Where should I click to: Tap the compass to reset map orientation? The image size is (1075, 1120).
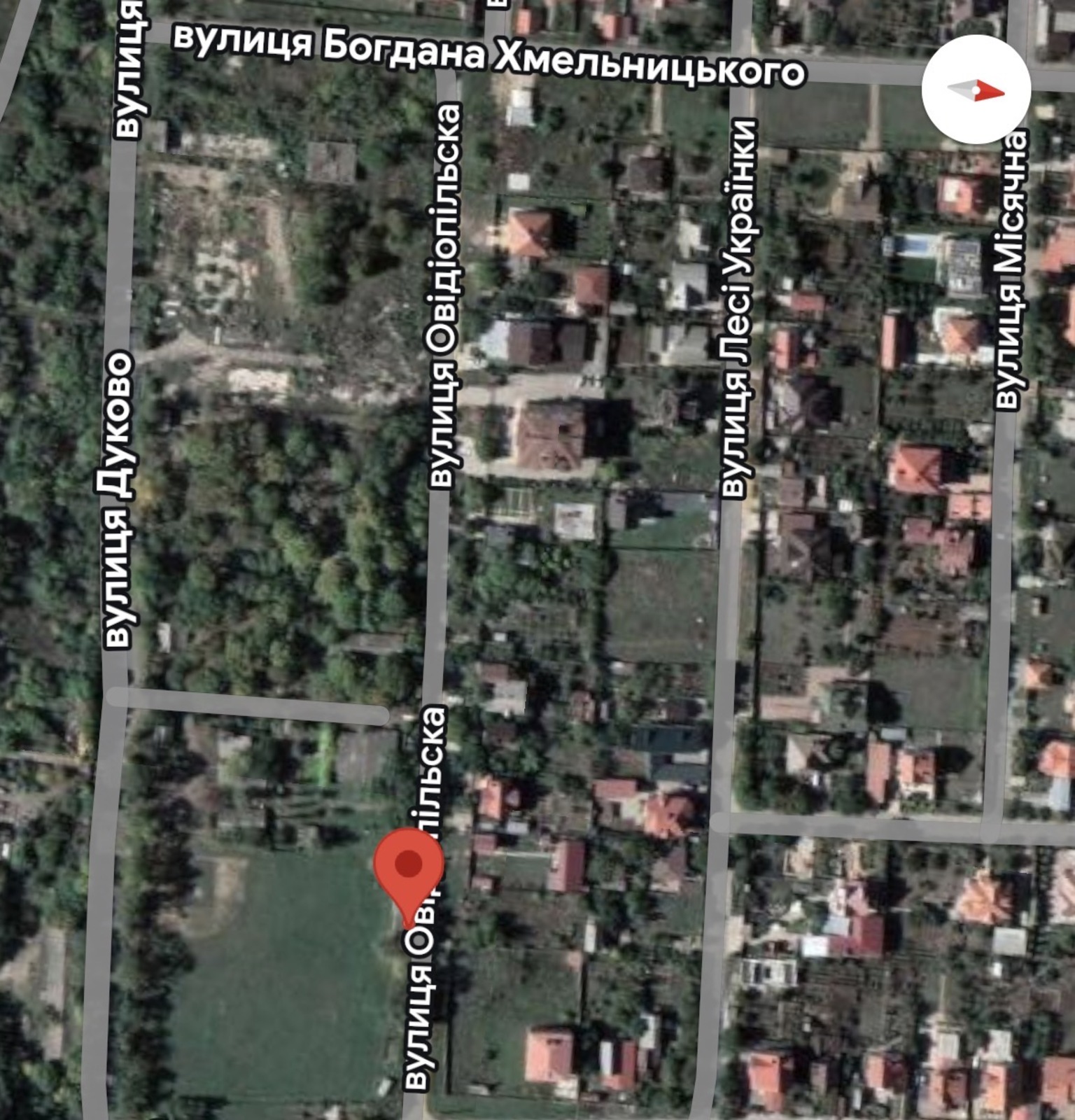(976, 90)
